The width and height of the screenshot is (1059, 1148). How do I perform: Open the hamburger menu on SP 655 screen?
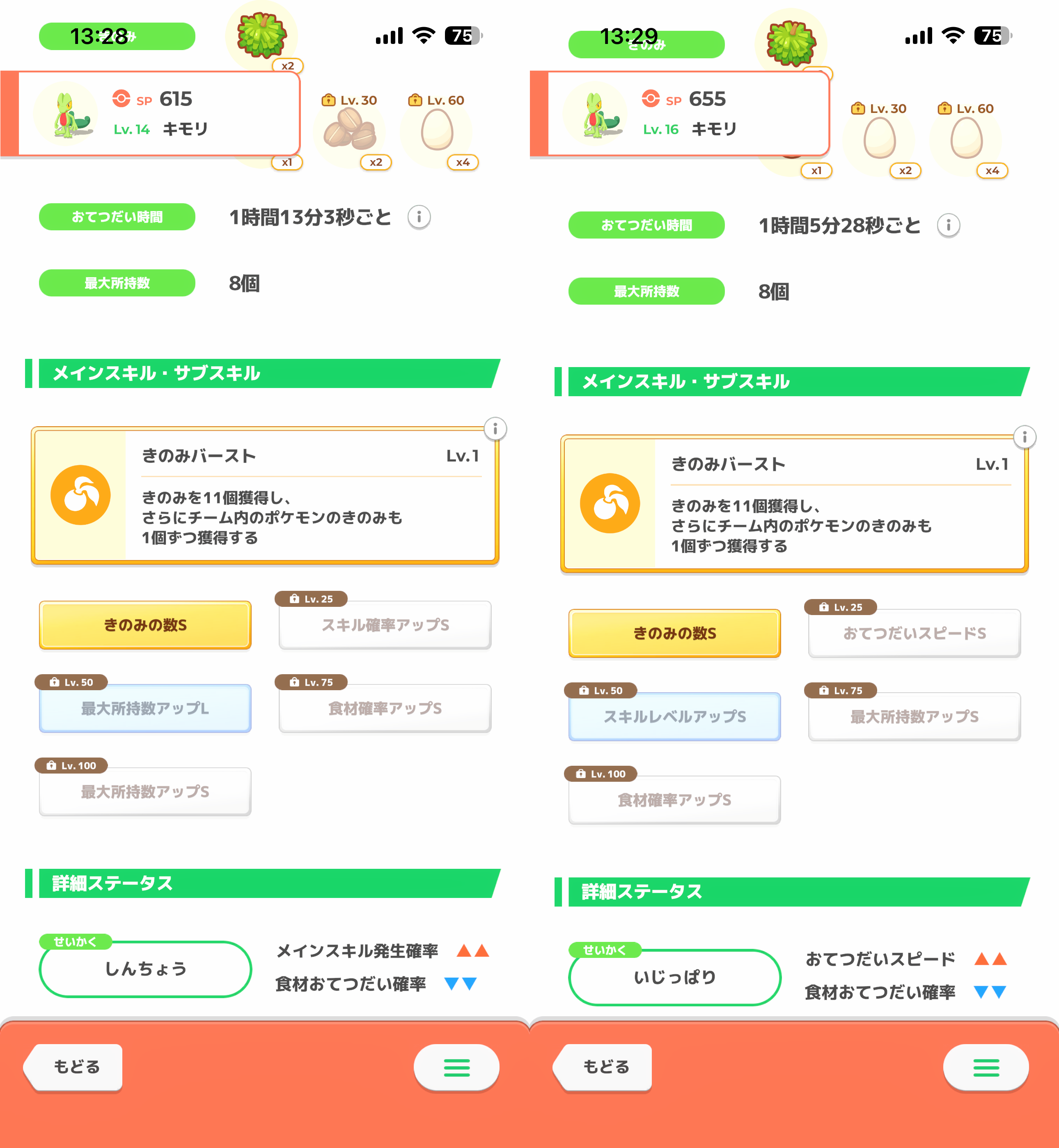986,1067
